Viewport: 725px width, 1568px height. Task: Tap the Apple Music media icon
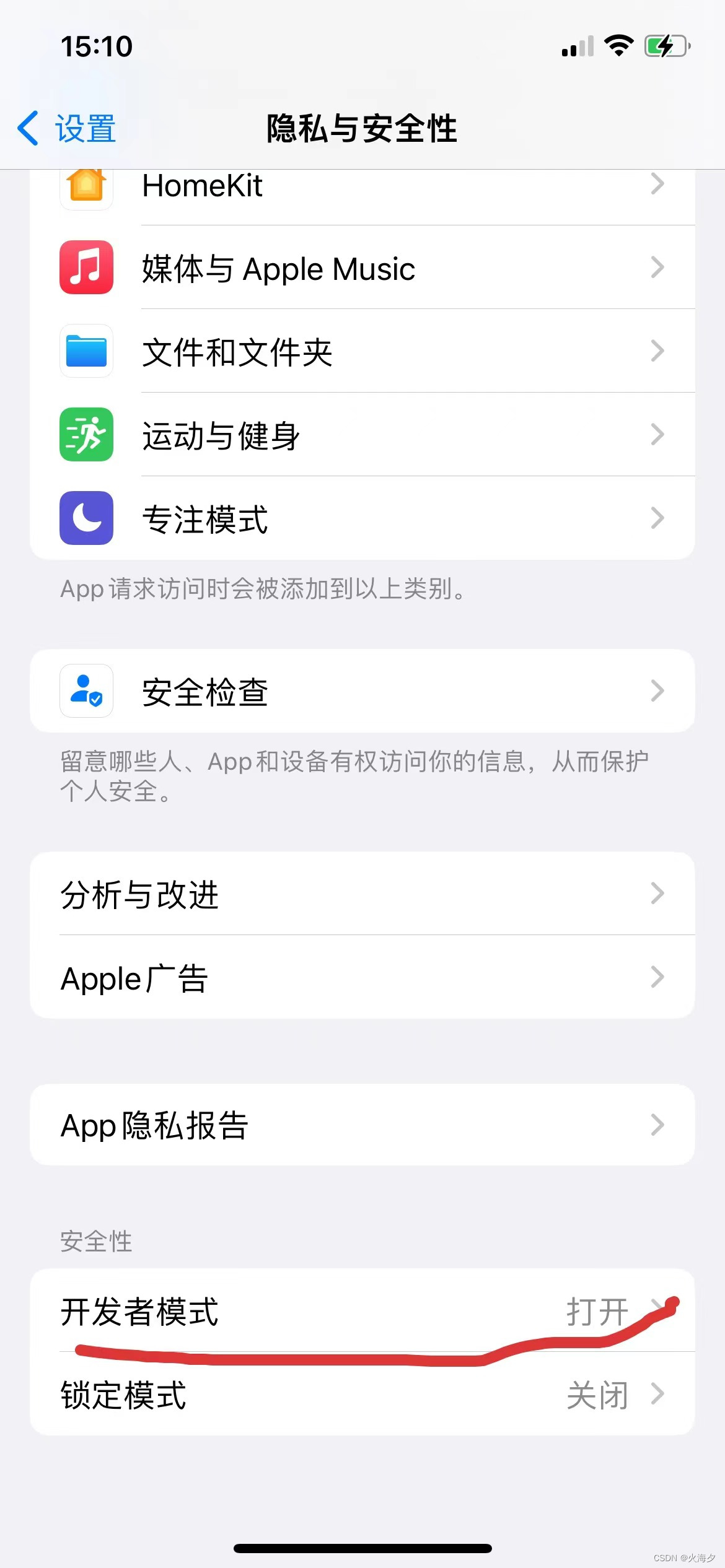click(86, 268)
